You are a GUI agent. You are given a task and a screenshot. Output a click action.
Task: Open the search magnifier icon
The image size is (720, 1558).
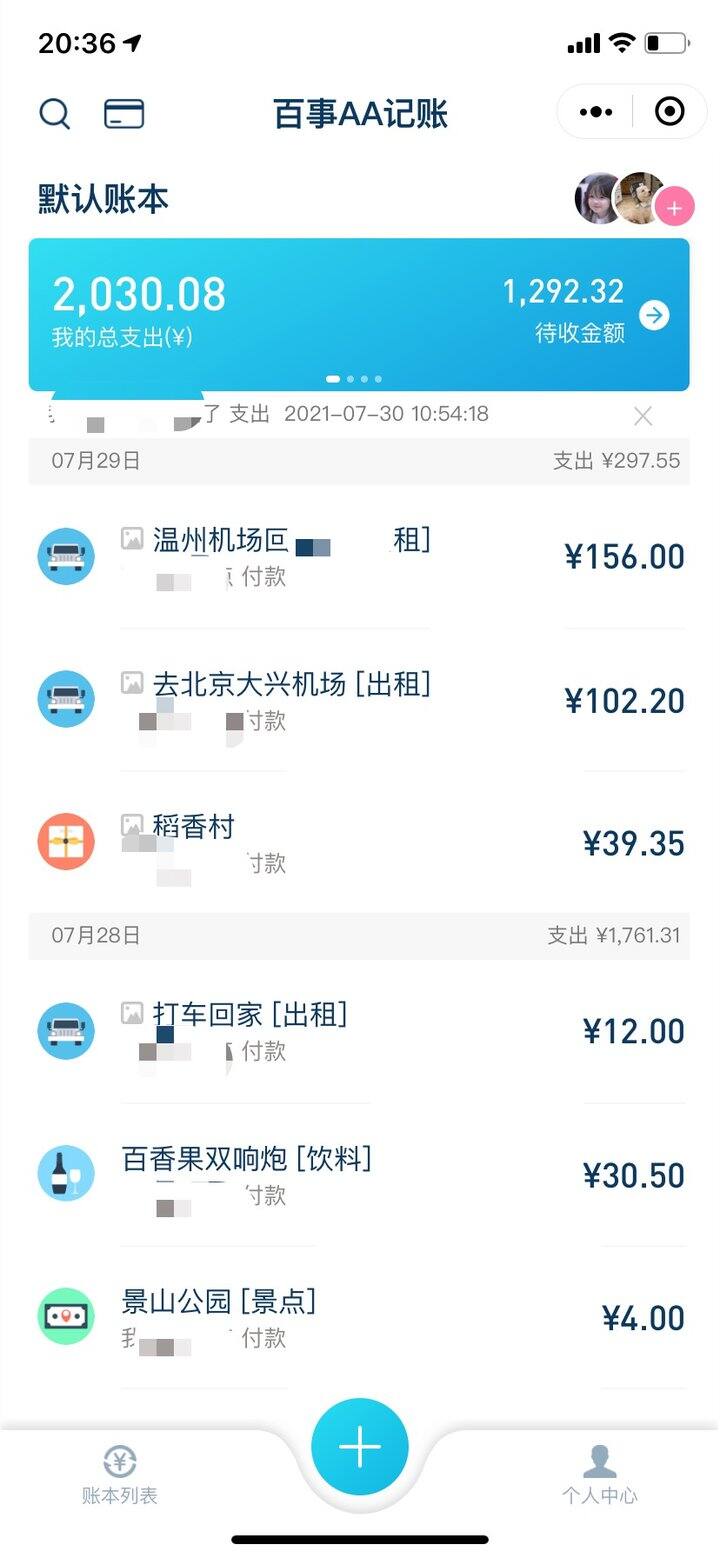55,113
